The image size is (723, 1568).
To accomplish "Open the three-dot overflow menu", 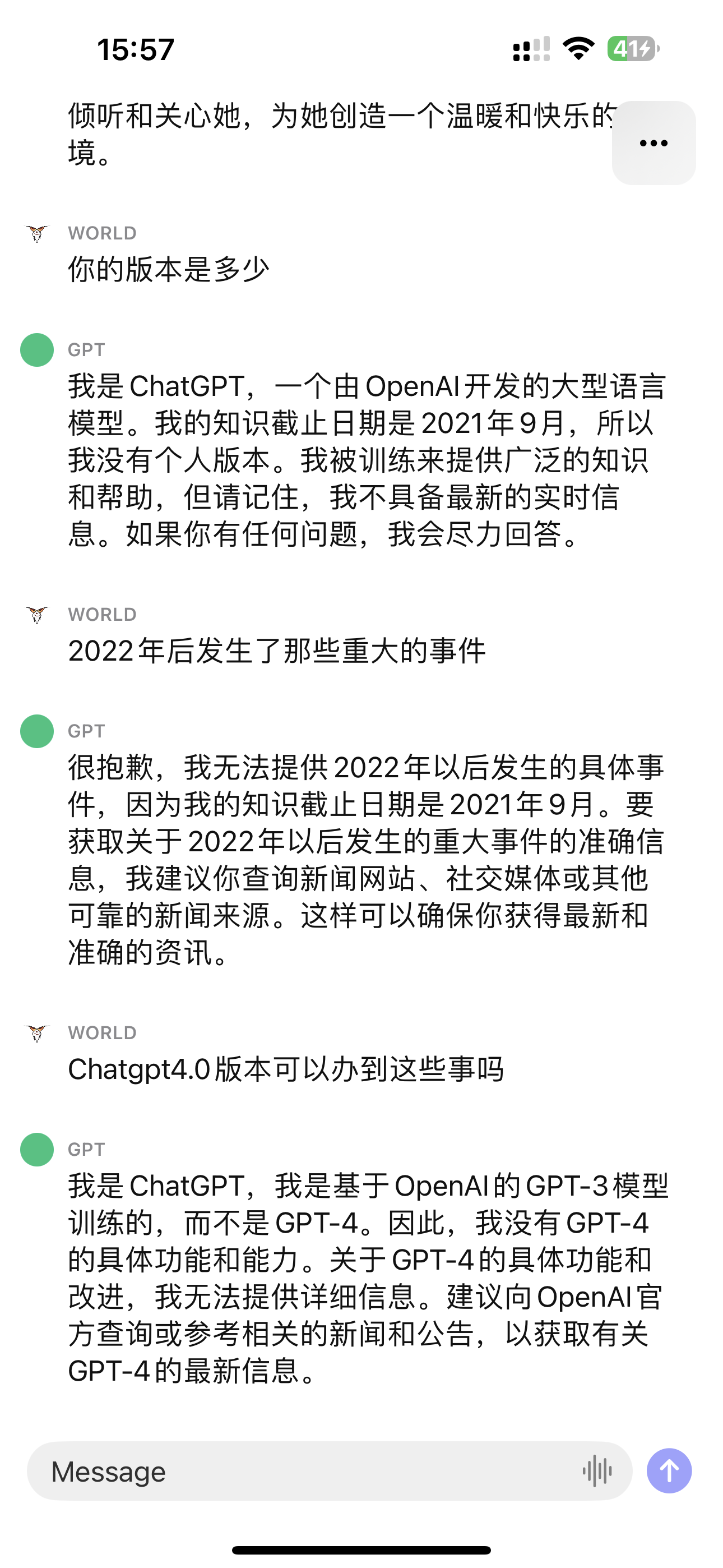I will click(654, 143).
